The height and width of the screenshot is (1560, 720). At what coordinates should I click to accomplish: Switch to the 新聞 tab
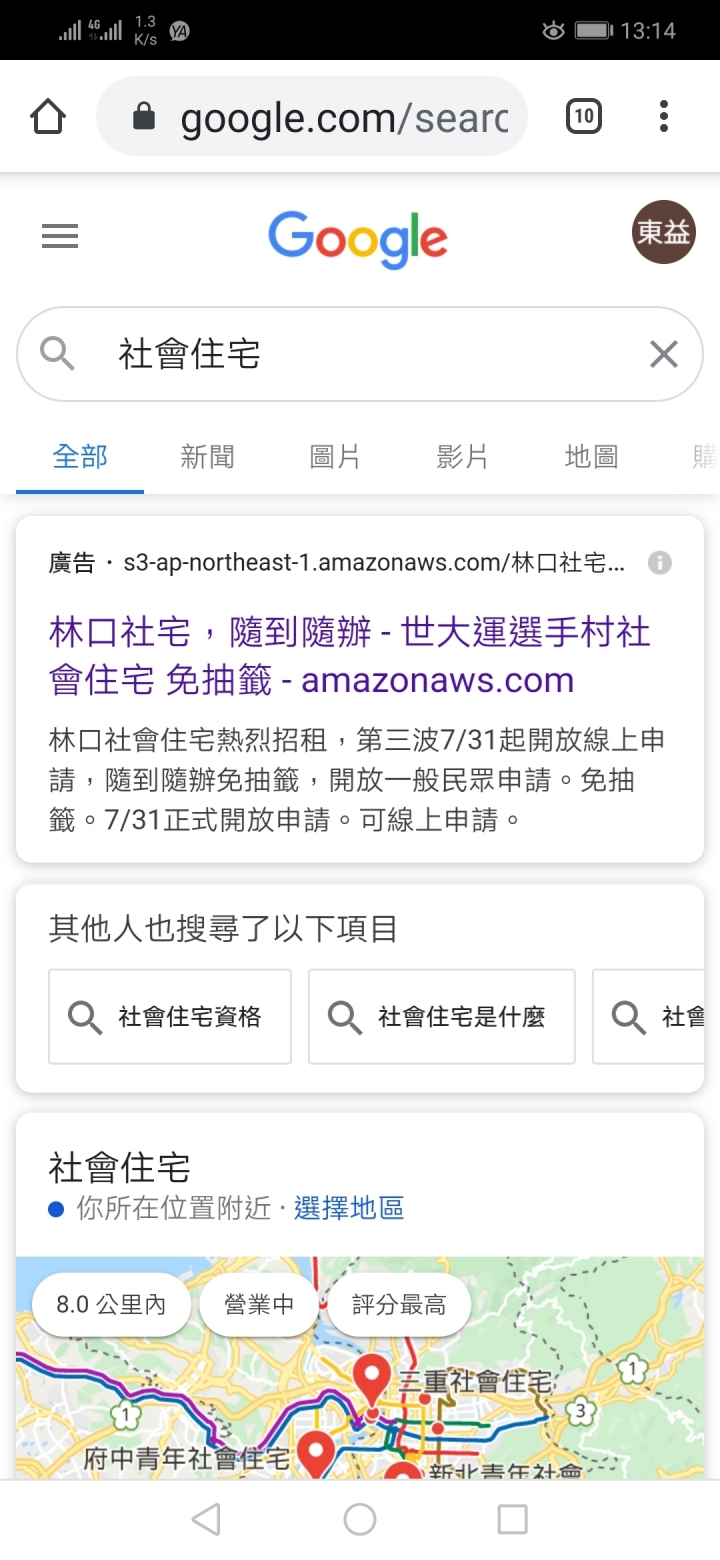coord(207,457)
